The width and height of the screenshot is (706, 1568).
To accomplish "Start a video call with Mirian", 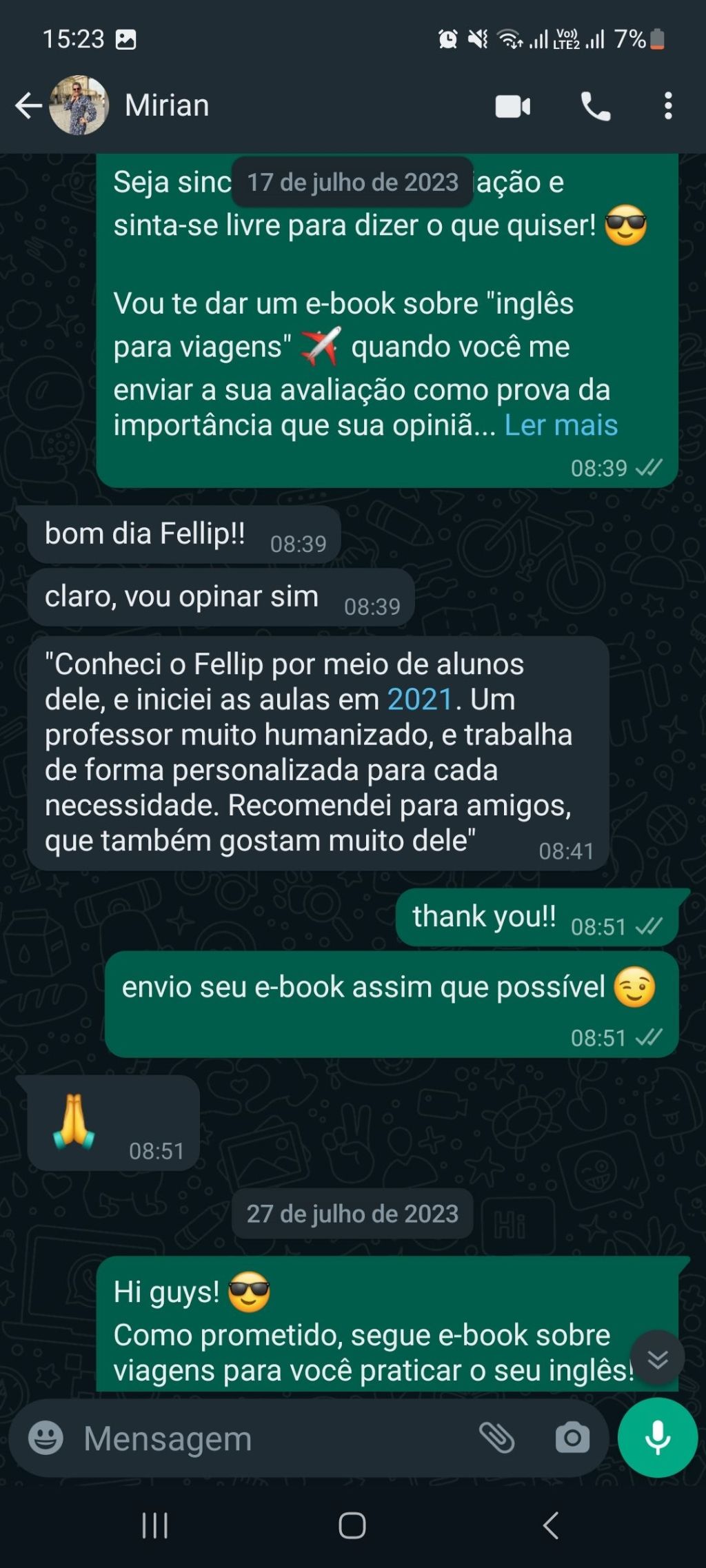I will (513, 106).
